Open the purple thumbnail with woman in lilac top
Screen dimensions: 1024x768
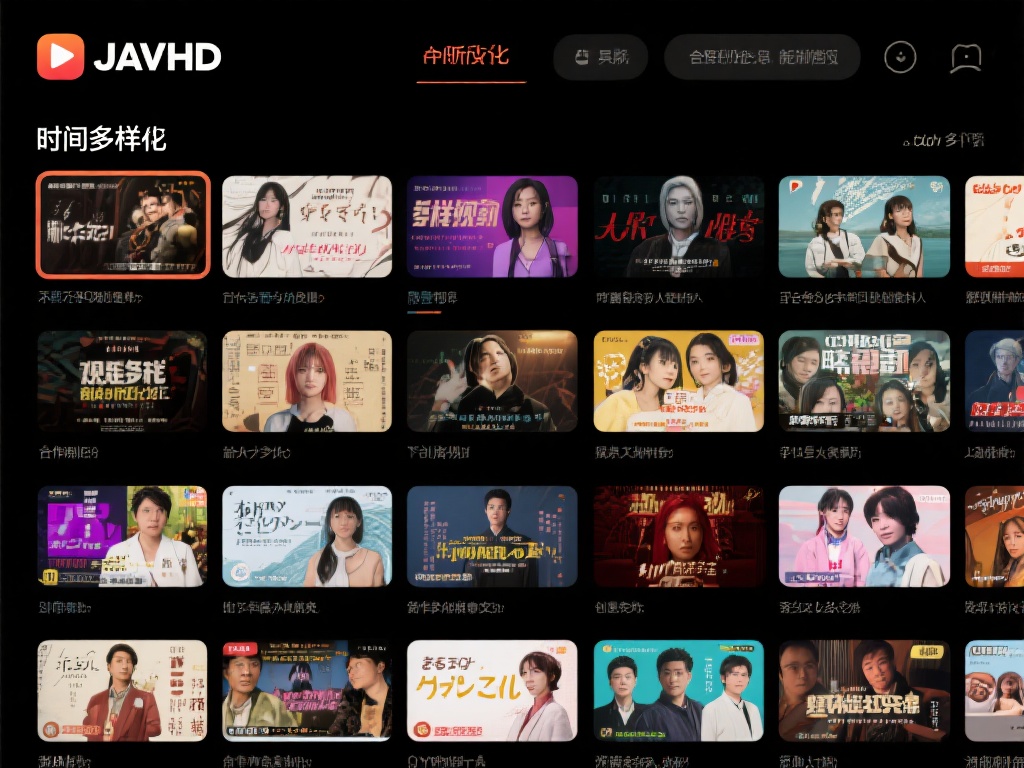click(x=492, y=227)
